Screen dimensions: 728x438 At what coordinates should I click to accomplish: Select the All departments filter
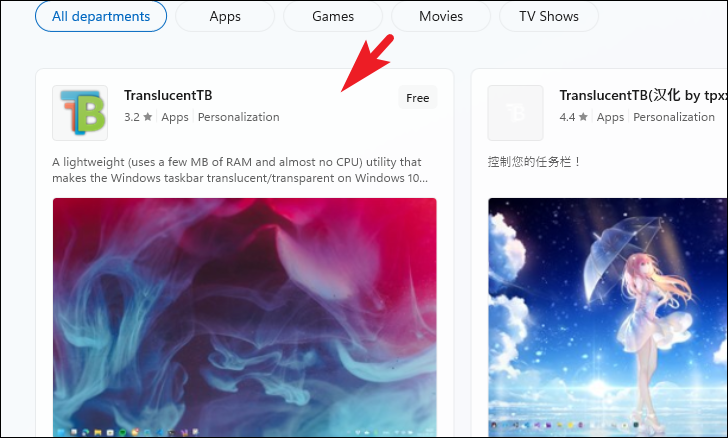(x=101, y=16)
